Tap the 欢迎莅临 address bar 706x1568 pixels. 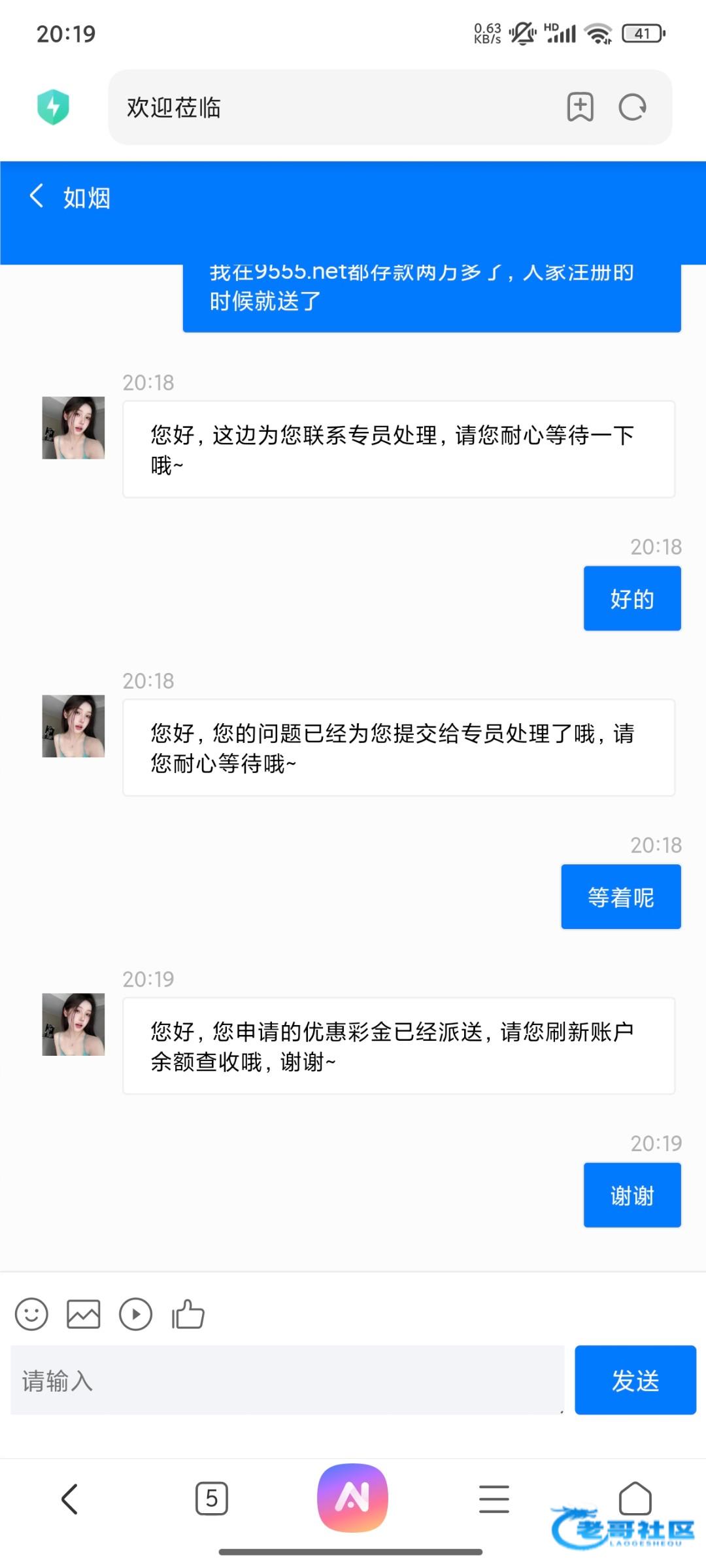click(x=327, y=107)
